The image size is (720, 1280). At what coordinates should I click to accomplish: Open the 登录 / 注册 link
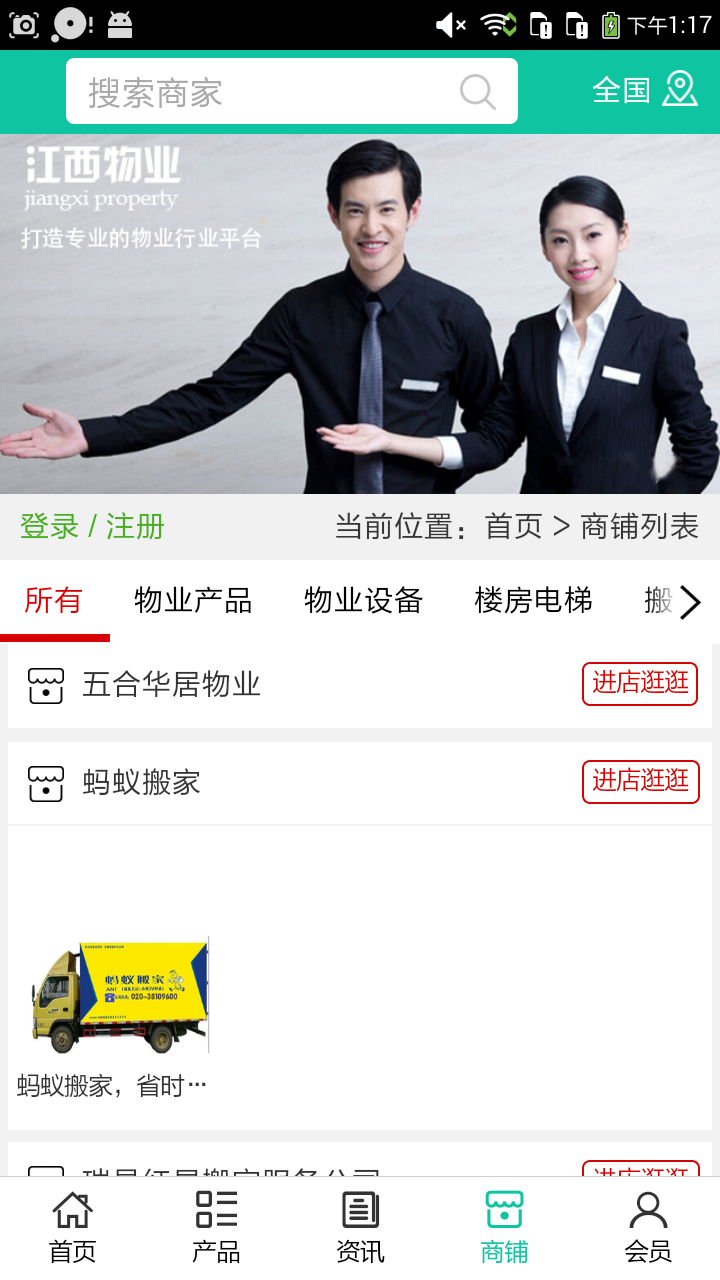[92, 526]
